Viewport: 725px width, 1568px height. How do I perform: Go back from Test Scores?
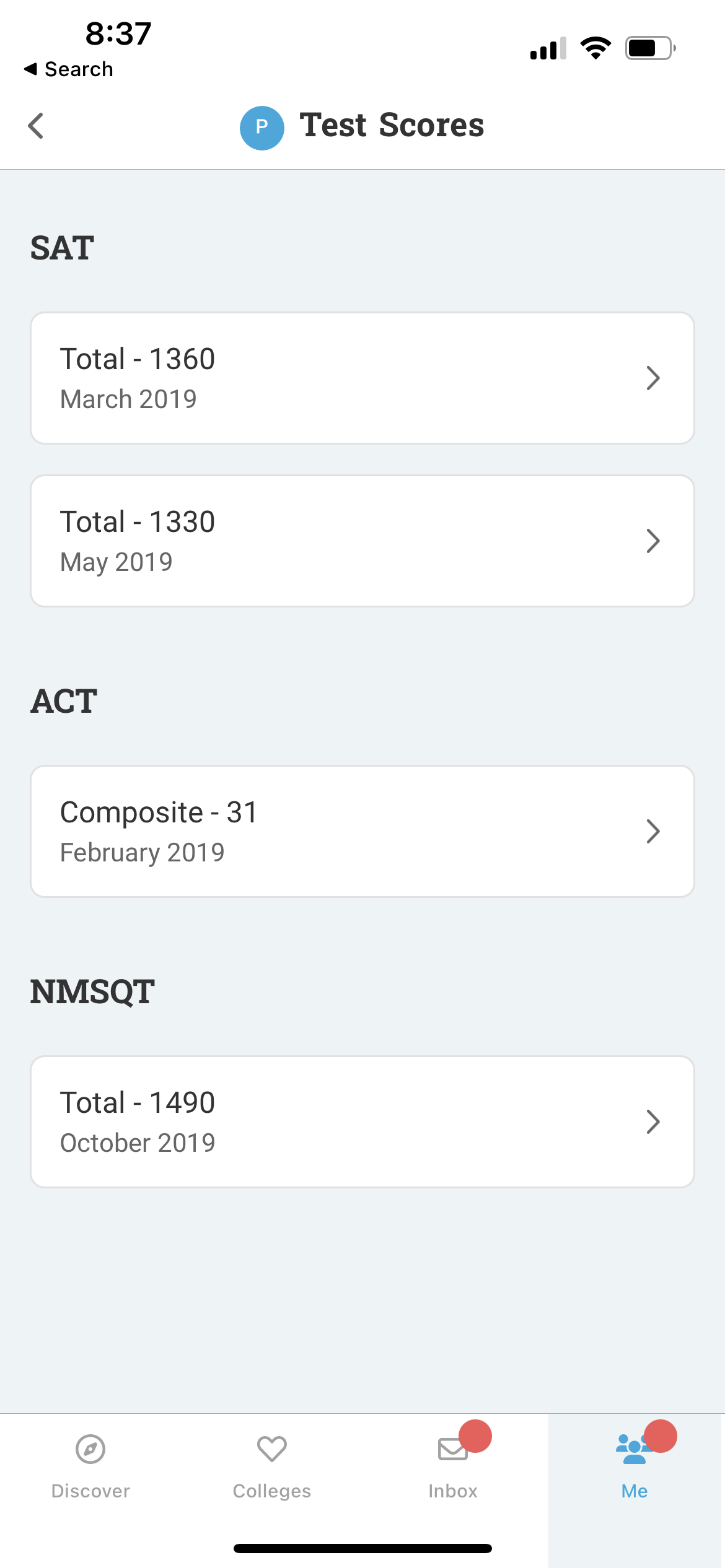coord(36,126)
